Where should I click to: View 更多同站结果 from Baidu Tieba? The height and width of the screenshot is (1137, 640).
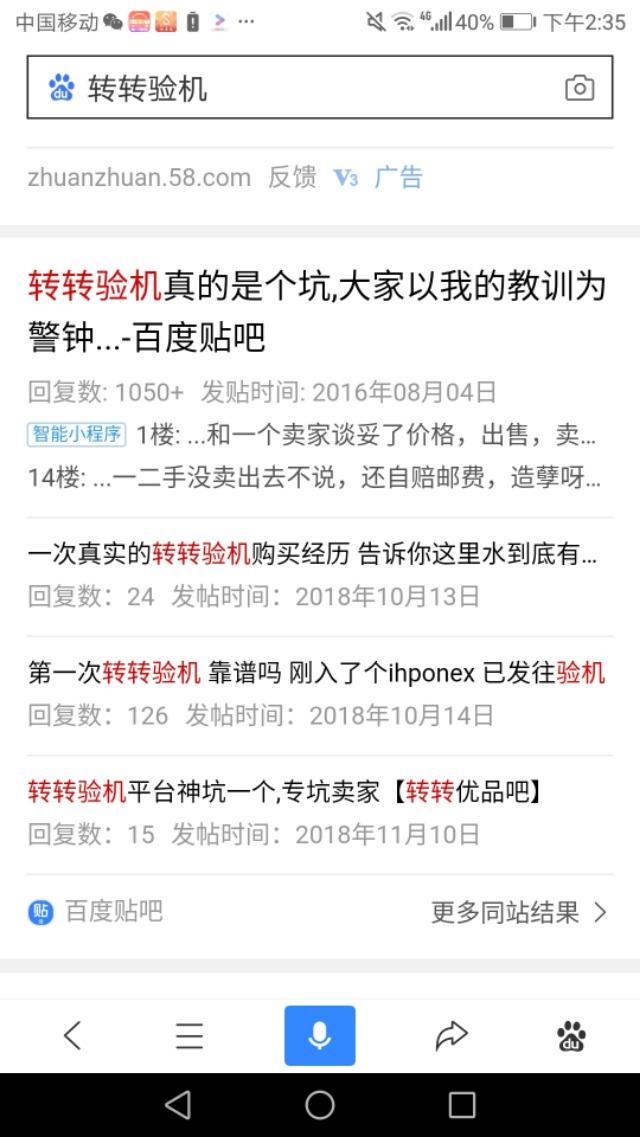(519, 911)
